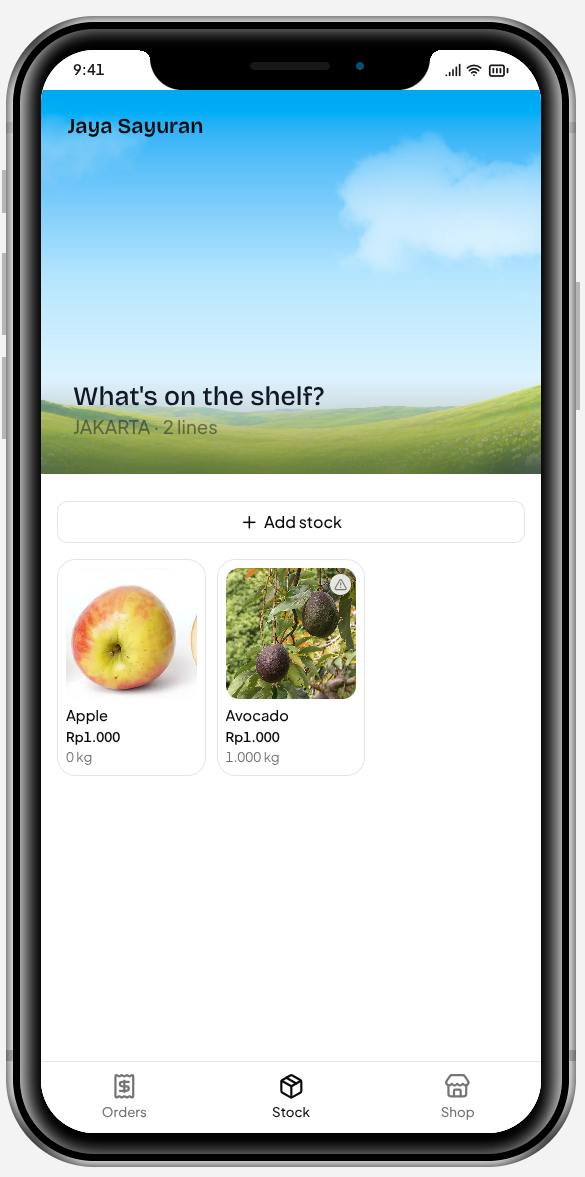Select the Stock tab
The height and width of the screenshot is (1177, 585).
[x=291, y=1097]
